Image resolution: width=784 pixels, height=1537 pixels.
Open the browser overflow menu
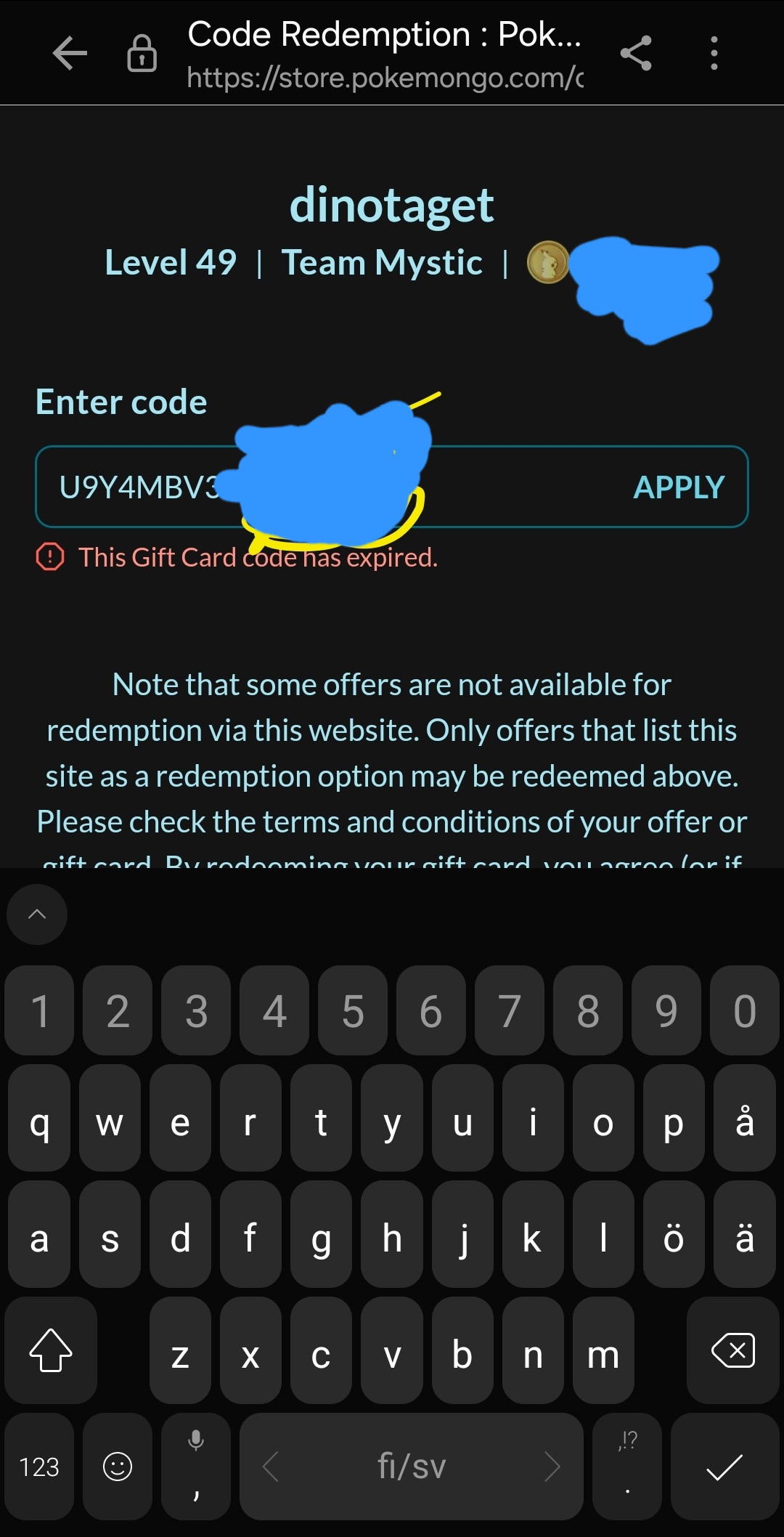coord(714,53)
